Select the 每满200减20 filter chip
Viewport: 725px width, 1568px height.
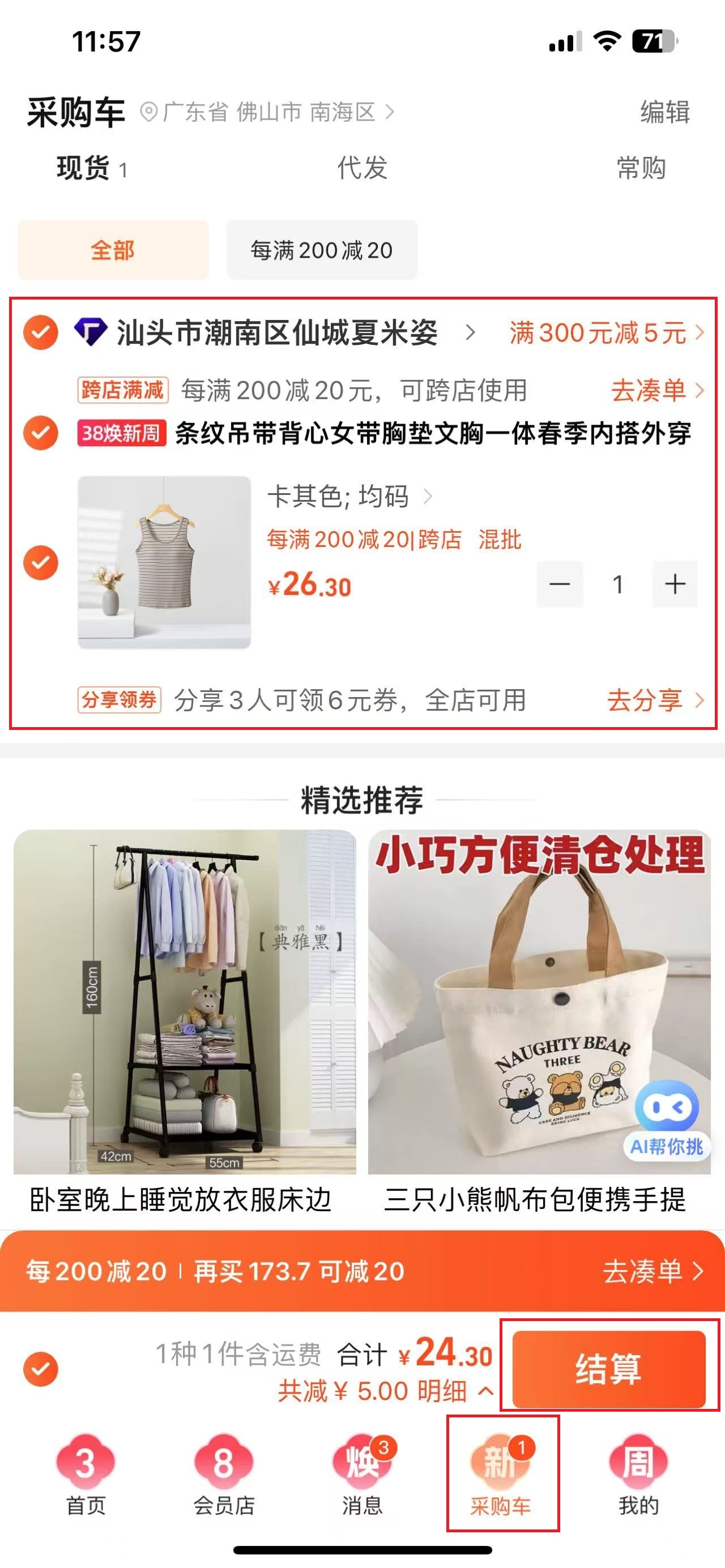coord(321,250)
